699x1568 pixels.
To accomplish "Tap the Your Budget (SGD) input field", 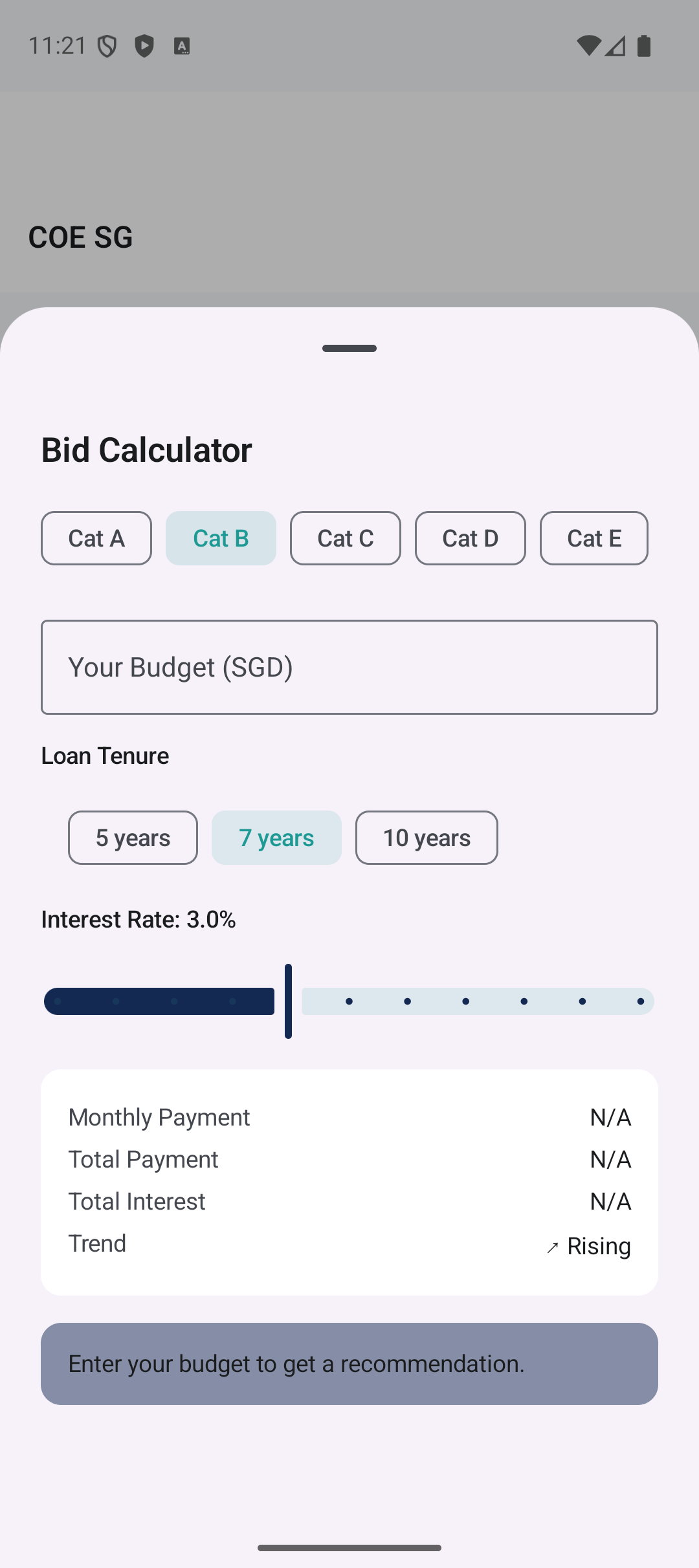I will coord(349,667).
